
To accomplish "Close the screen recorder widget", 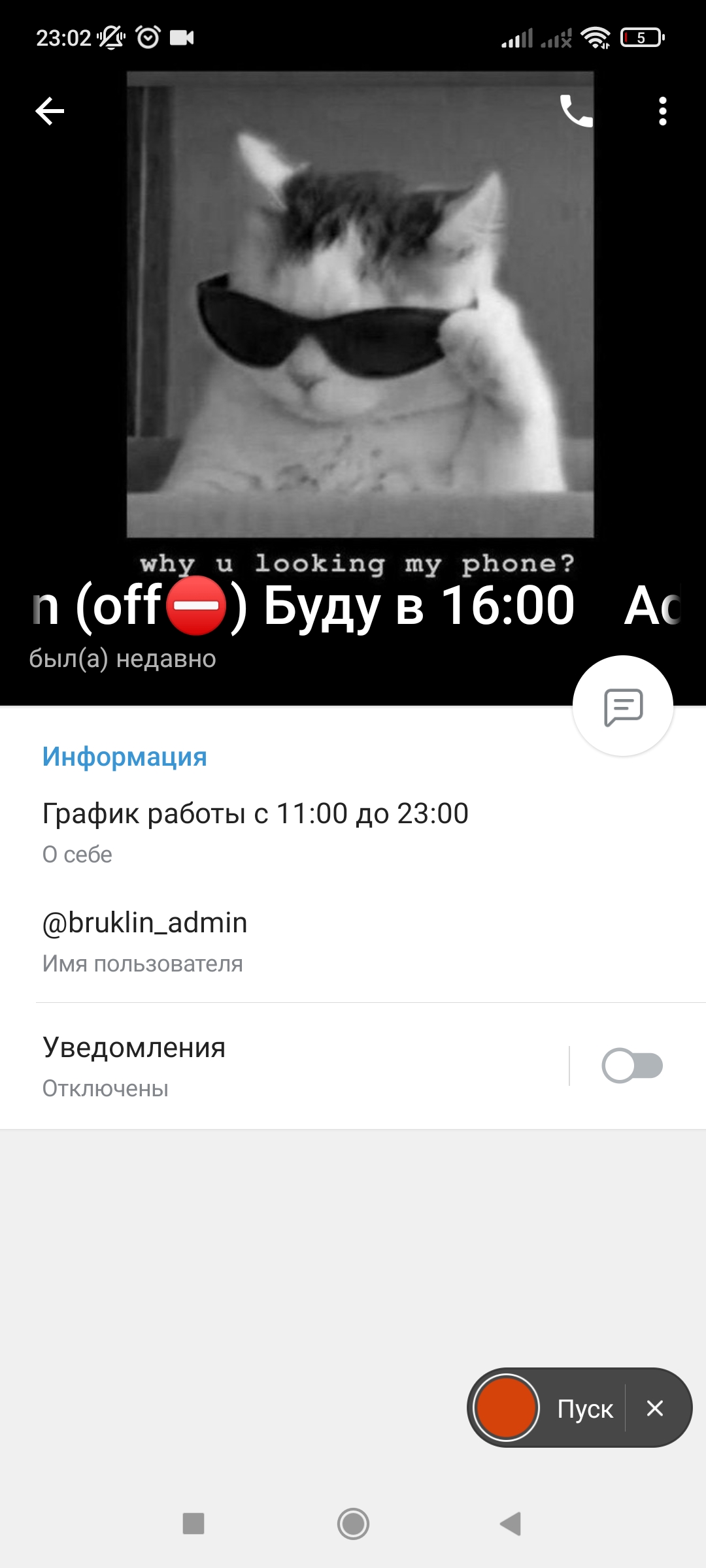I will pos(655,1408).
